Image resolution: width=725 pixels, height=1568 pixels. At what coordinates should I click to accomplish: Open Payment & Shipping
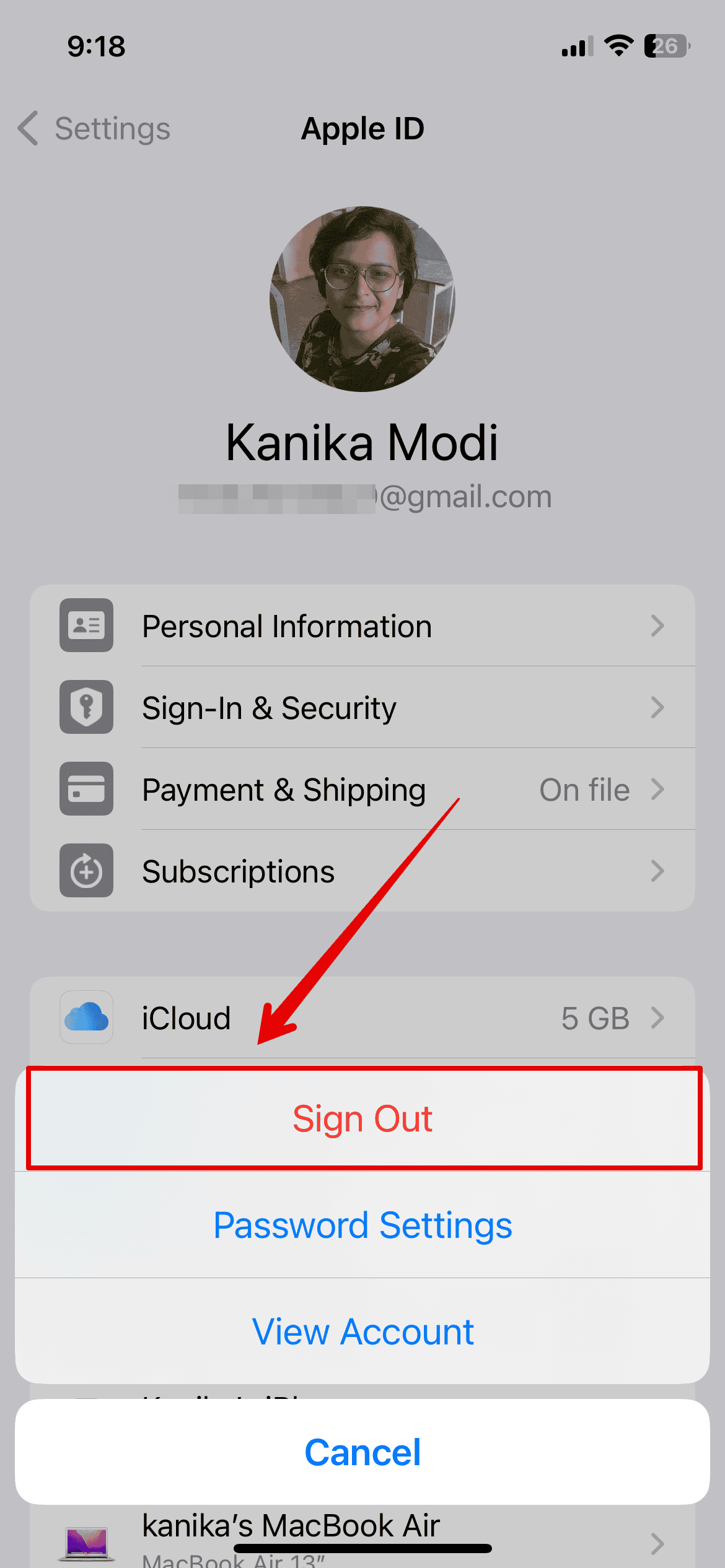tap(362, 789)
